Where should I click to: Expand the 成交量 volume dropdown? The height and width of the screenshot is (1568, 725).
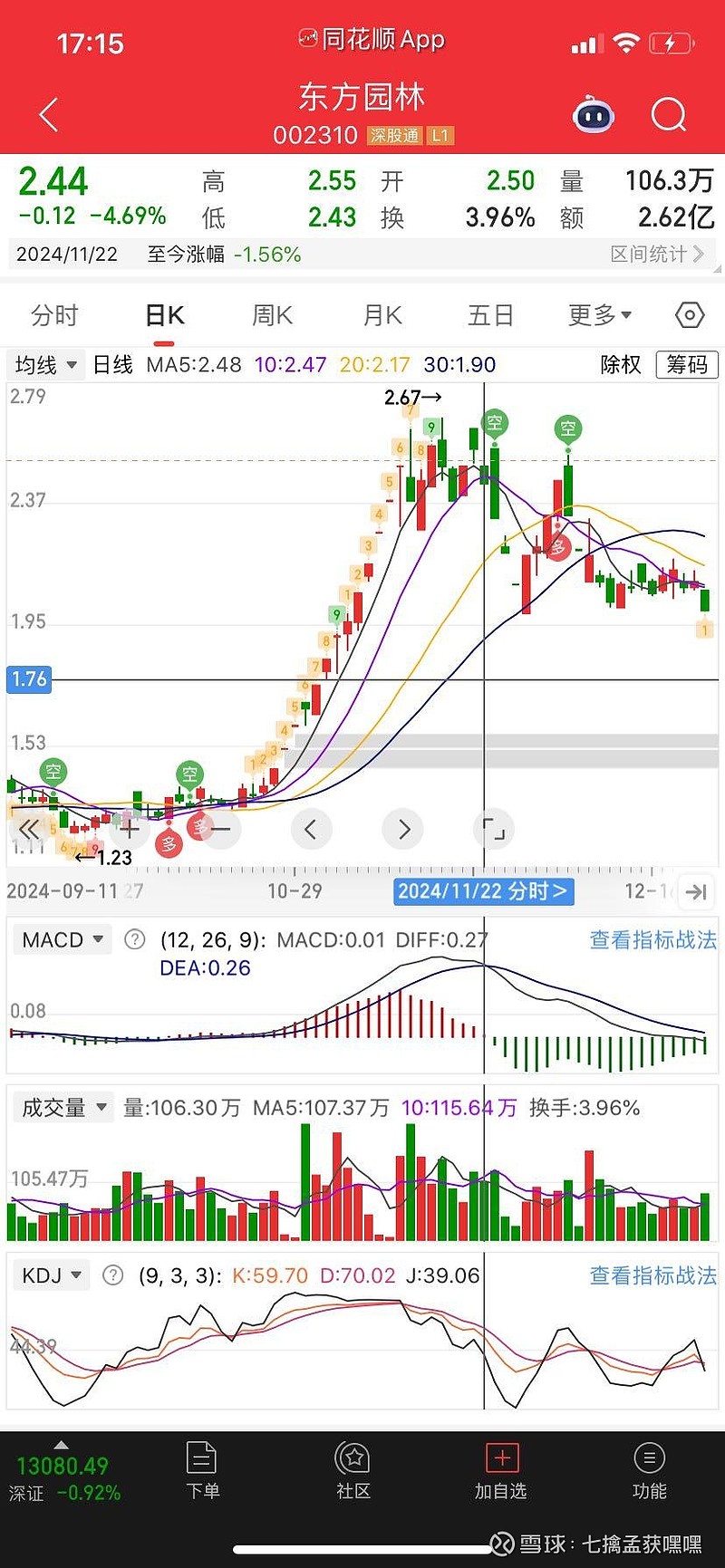(x=63, y=1108)
